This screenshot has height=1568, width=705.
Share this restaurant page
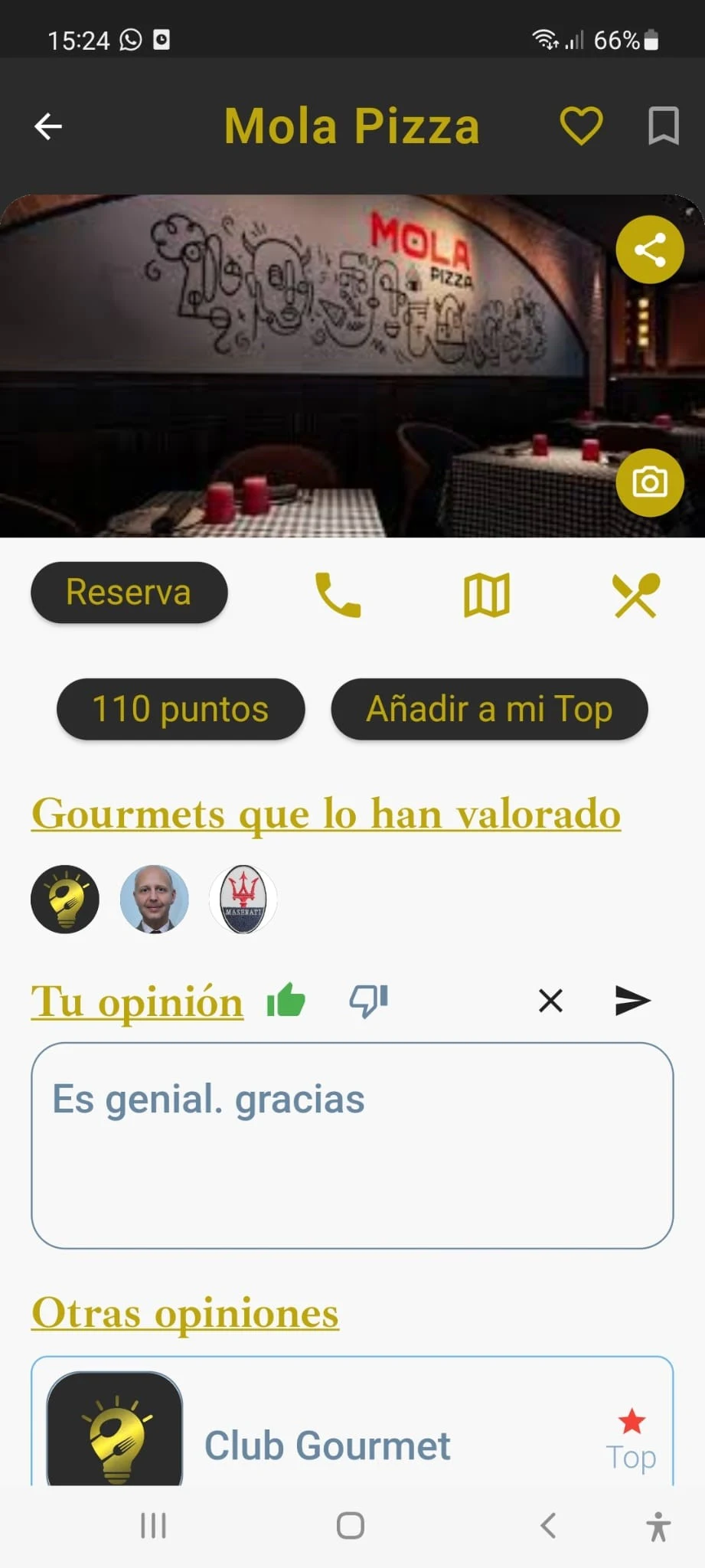point(650,250)
